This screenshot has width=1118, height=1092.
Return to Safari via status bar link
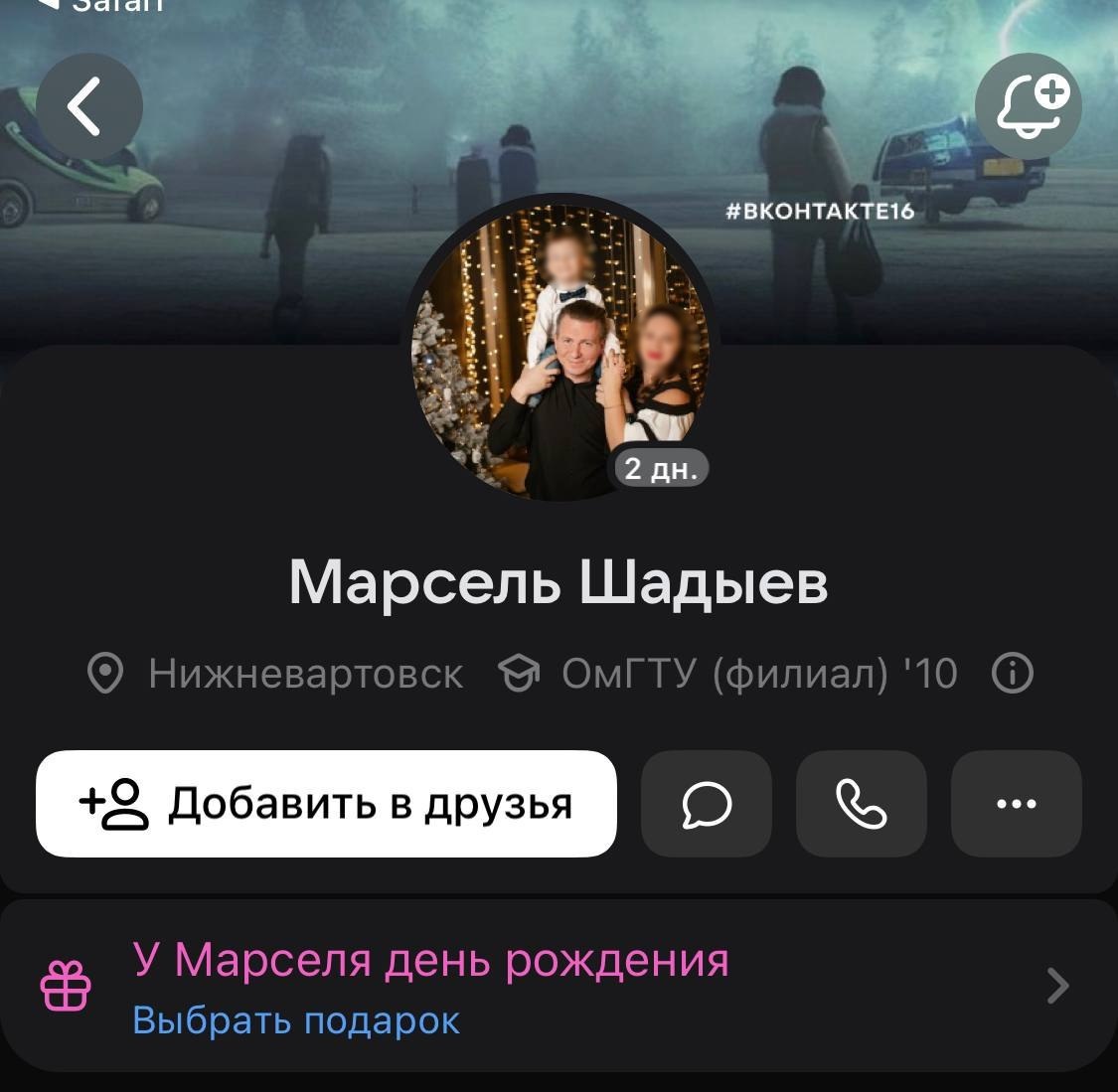[109, 6]
